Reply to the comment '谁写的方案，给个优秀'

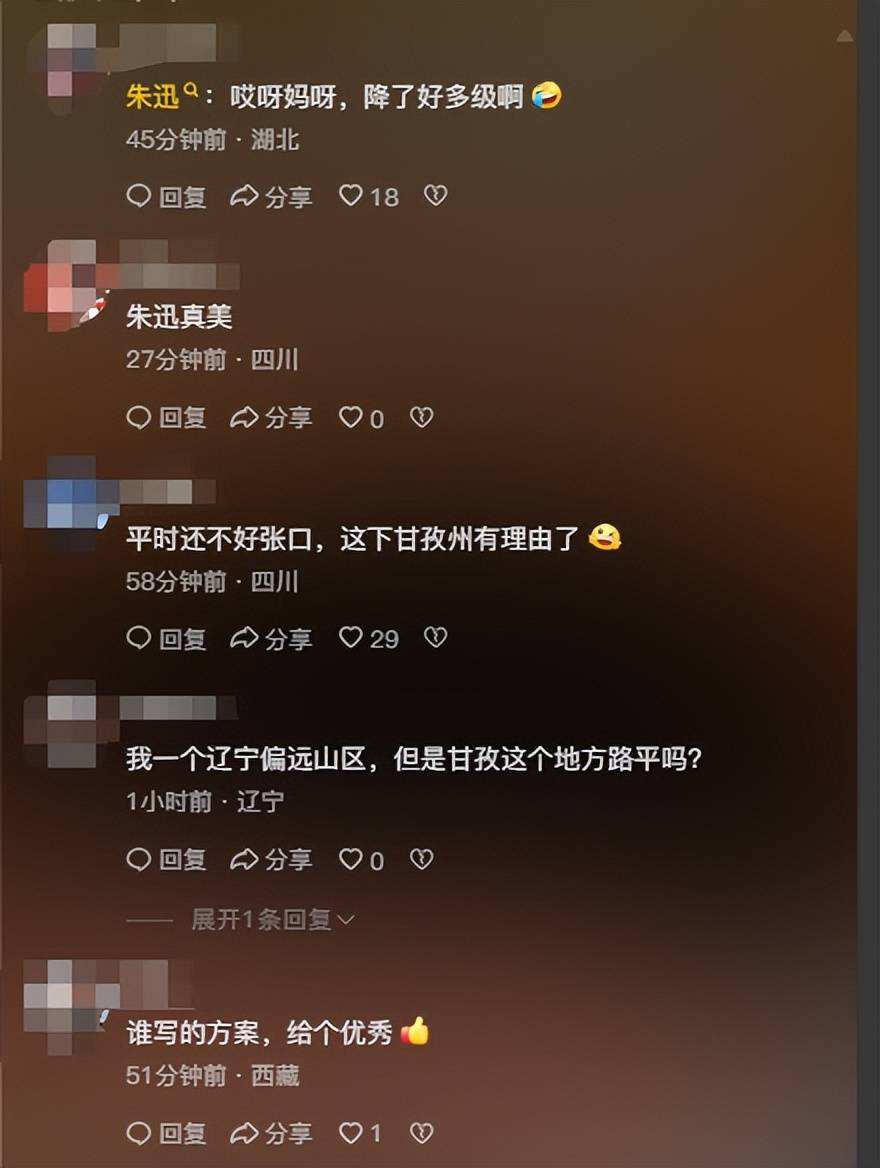tap(166, 1133)
